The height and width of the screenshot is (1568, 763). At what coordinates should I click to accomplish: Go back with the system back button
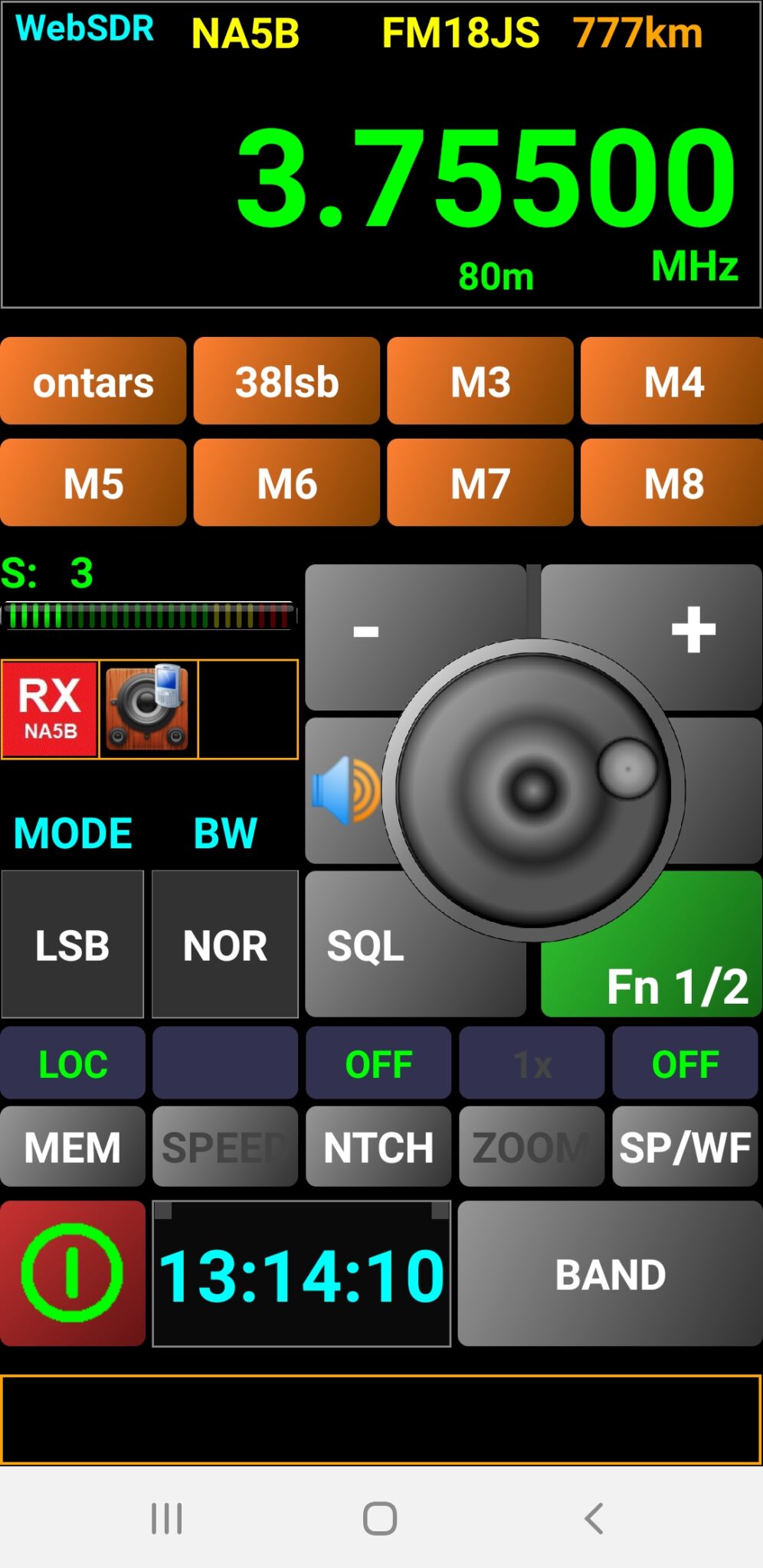pos(594,1518)
